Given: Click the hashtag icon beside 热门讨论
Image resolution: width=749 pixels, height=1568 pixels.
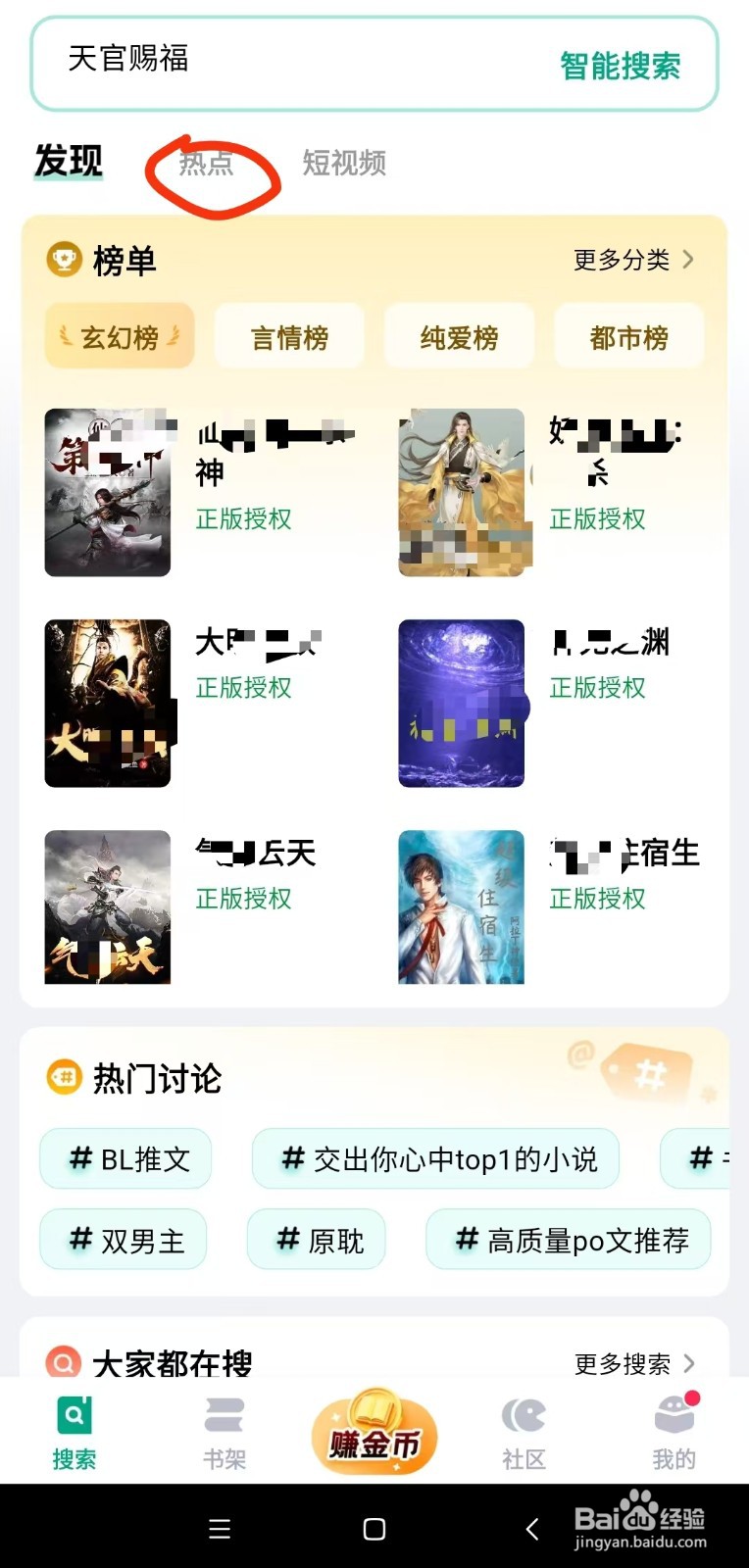Looking at the screenshot, I should pos(62,1078).
